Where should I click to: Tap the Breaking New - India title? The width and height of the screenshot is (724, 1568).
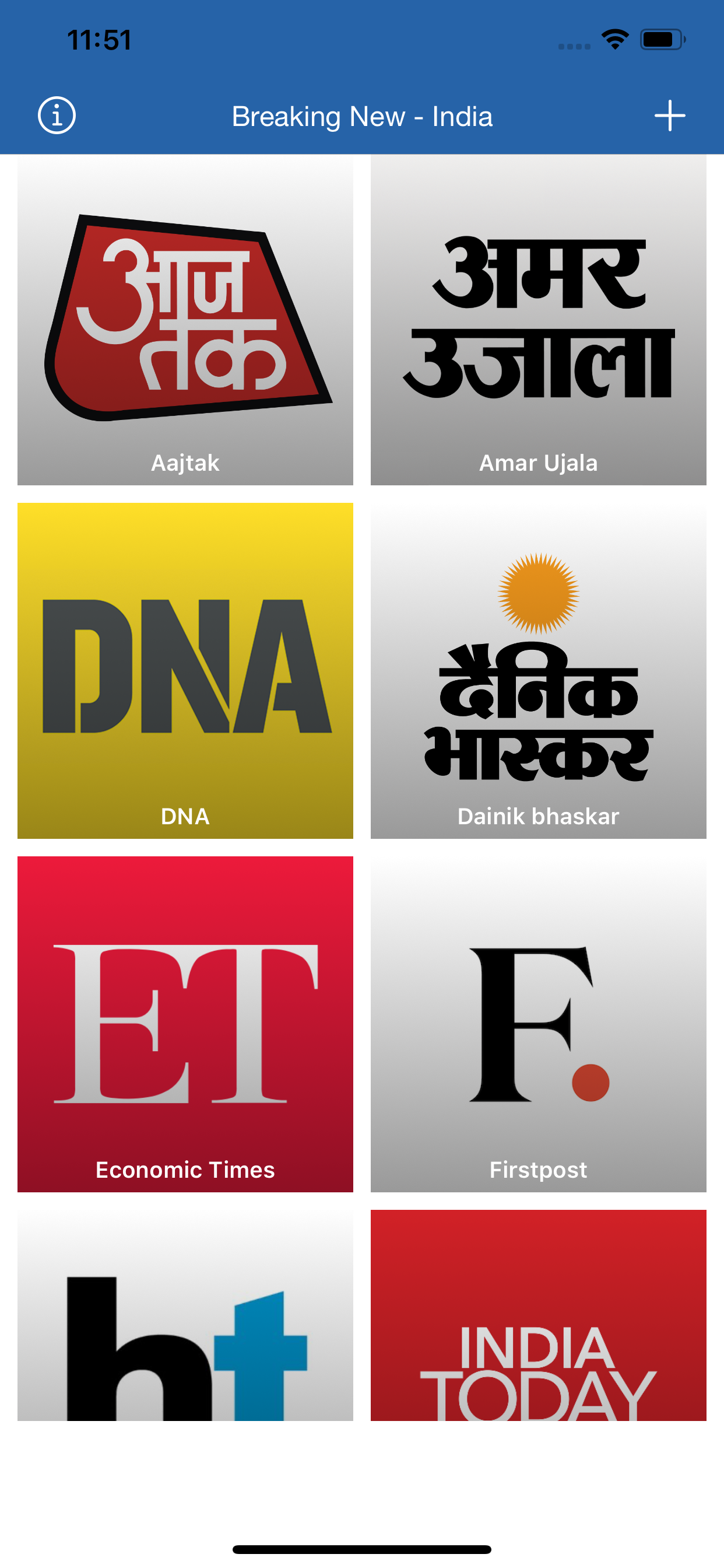coord(361,116)
